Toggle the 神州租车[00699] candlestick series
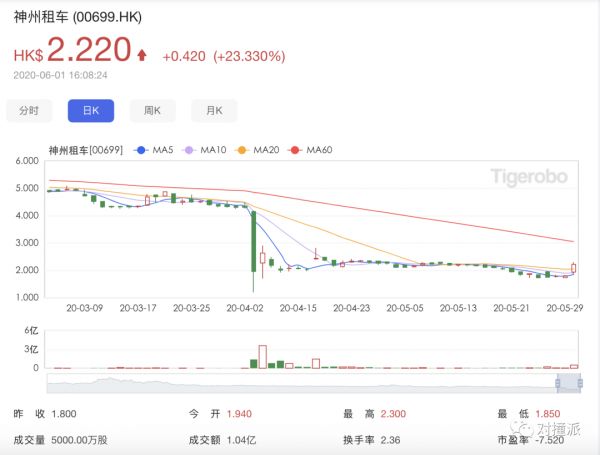The width and height of the screenshot is (600, 455). coord(84,150)
